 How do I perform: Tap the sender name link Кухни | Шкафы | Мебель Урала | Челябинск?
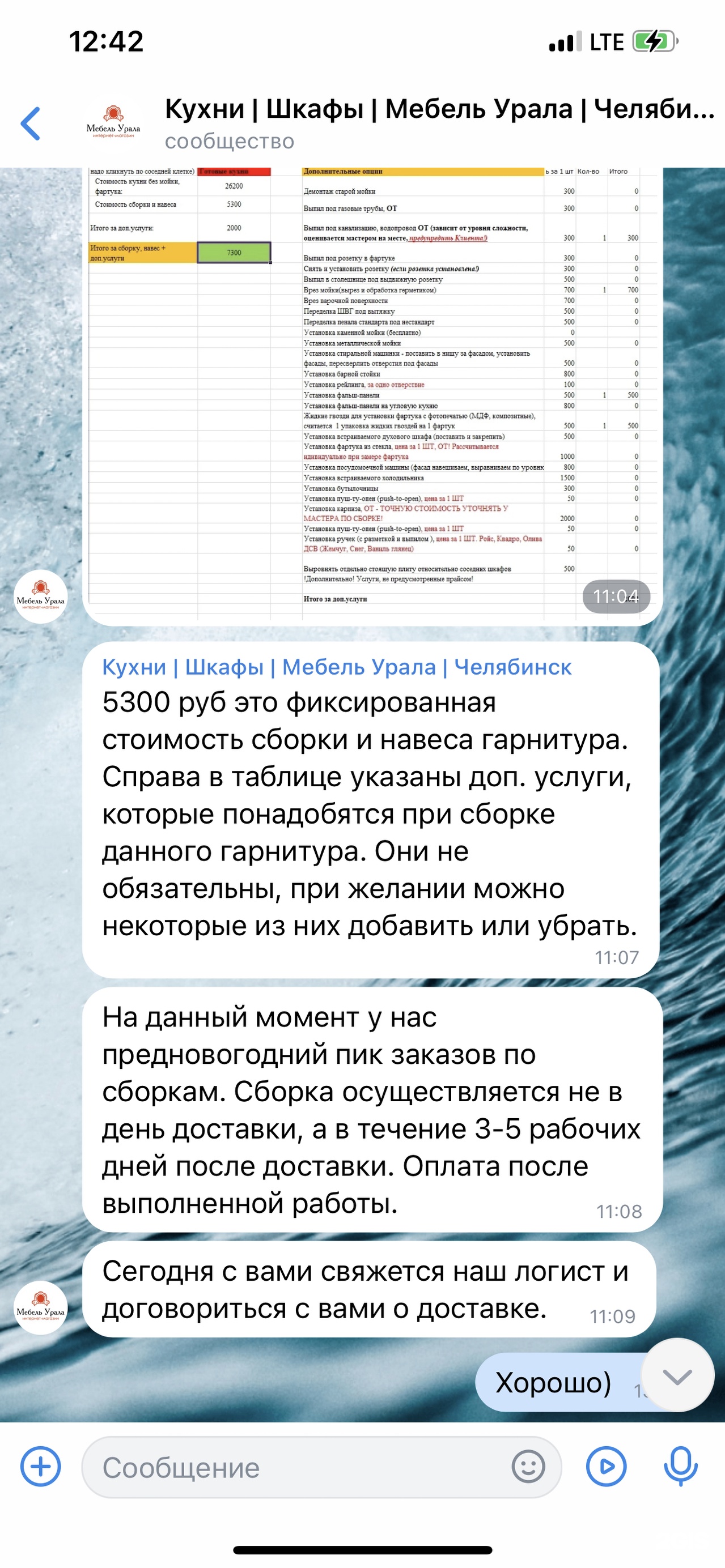(x=336, y=667)
